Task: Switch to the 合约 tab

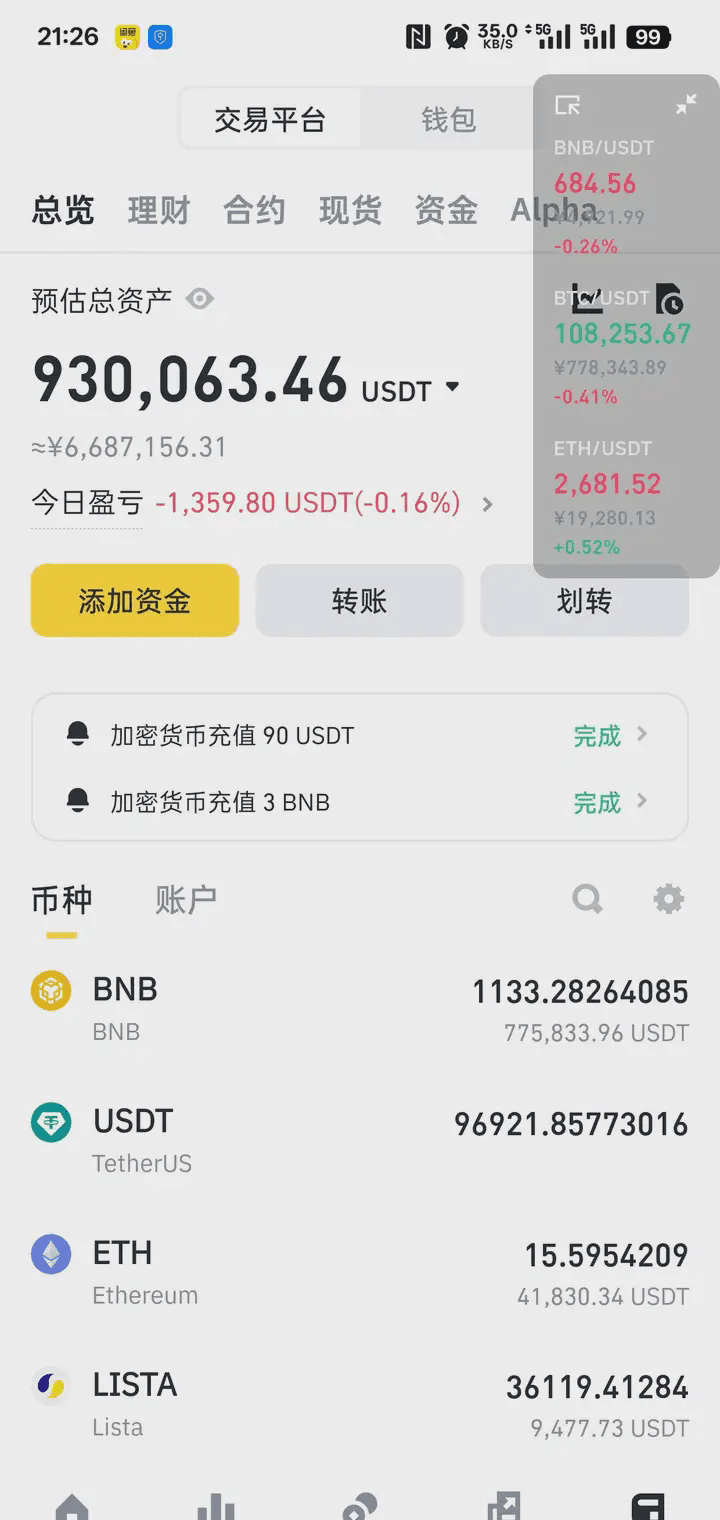Action: tap(254, 210)
